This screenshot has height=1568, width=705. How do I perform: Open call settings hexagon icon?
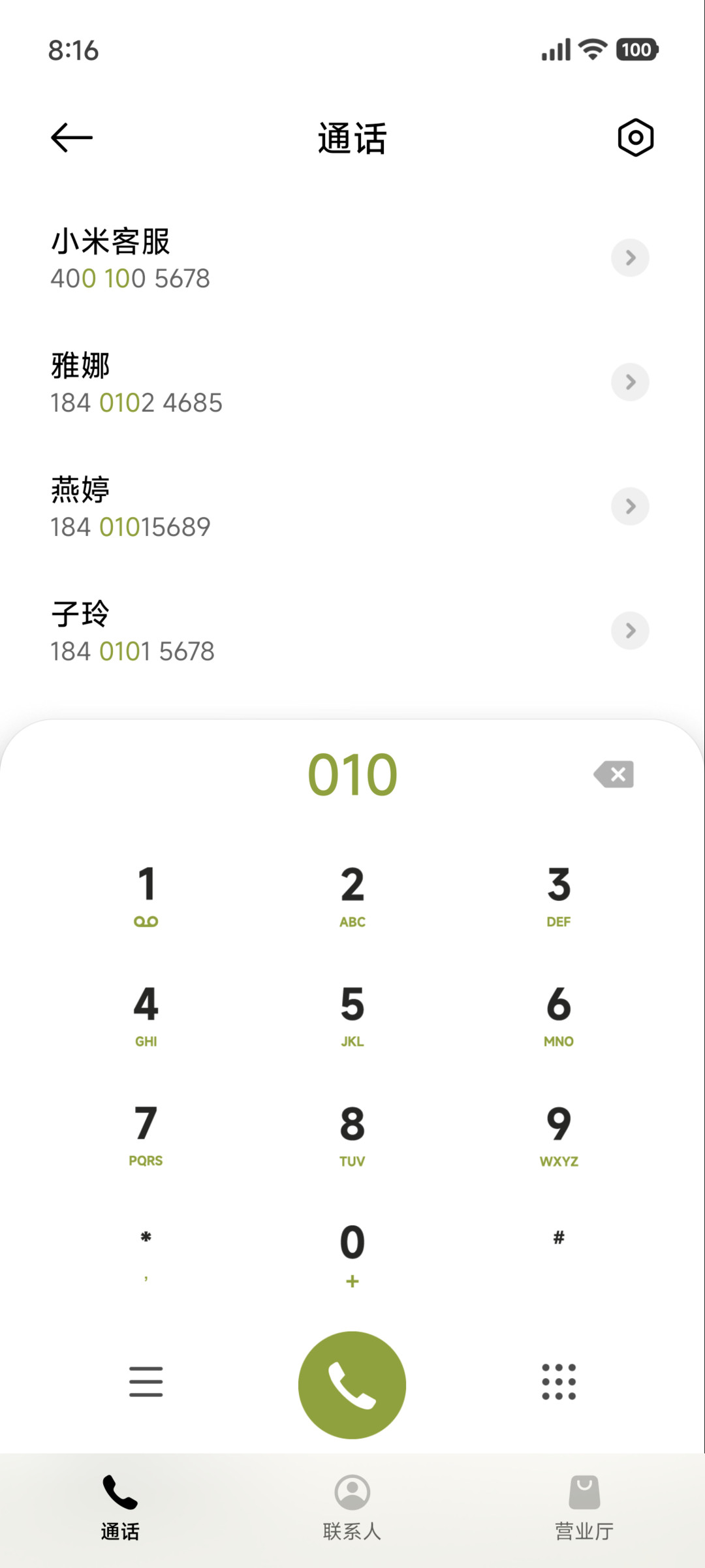(x=635, y=138)
